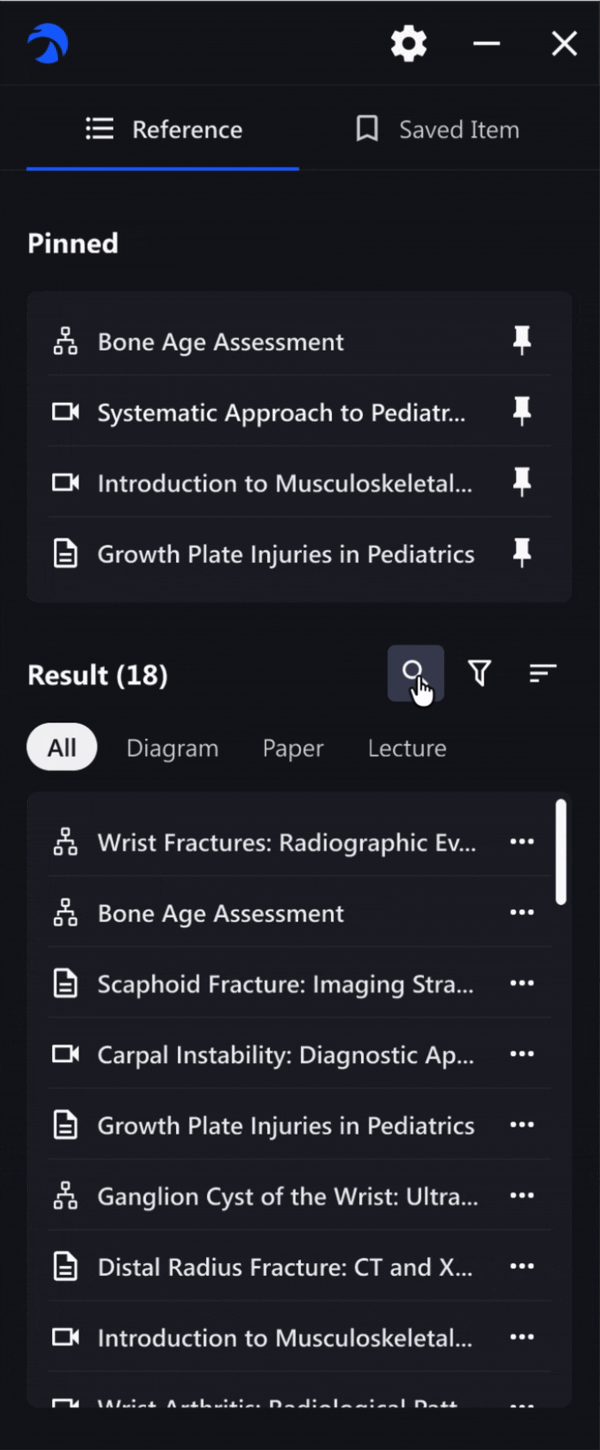More options for Scaphoid Fracture result
This screenshot has width=600, height=1450.
[x=522, y=984]
